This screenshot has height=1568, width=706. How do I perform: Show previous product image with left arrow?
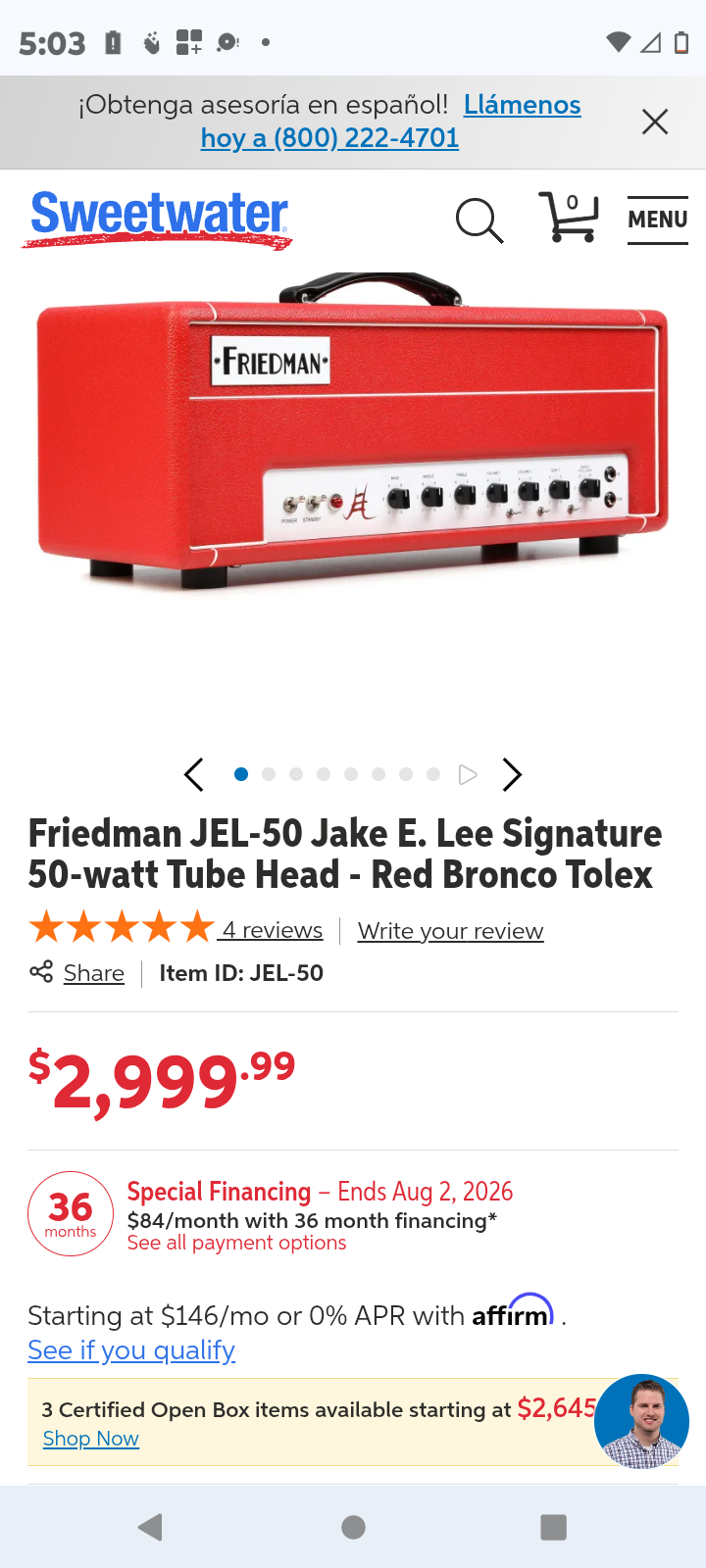click(194, 774)
